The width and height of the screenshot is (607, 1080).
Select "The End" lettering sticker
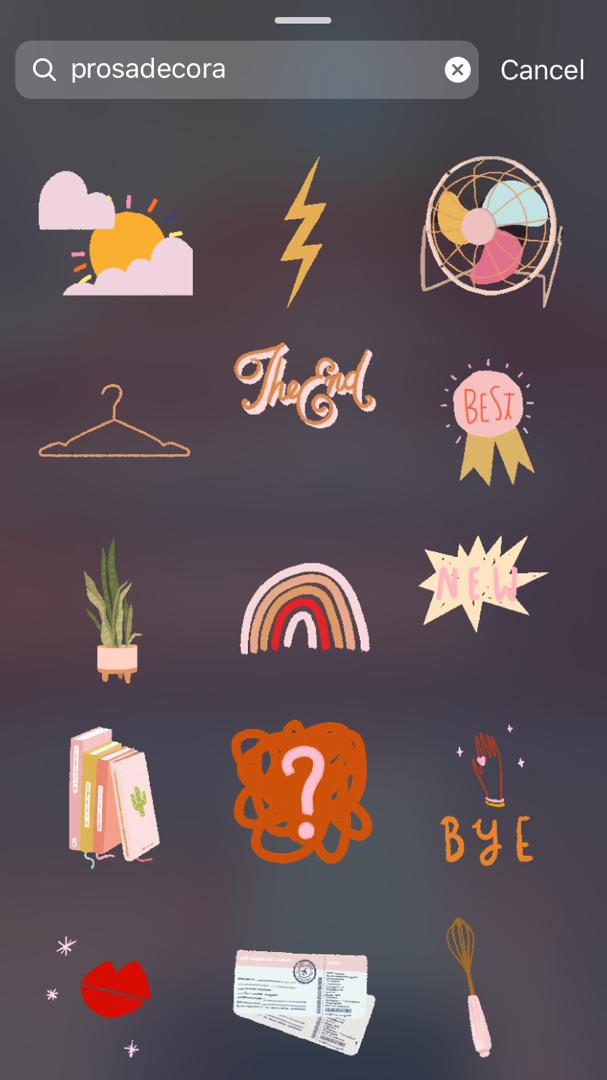[x=303, y=386]
